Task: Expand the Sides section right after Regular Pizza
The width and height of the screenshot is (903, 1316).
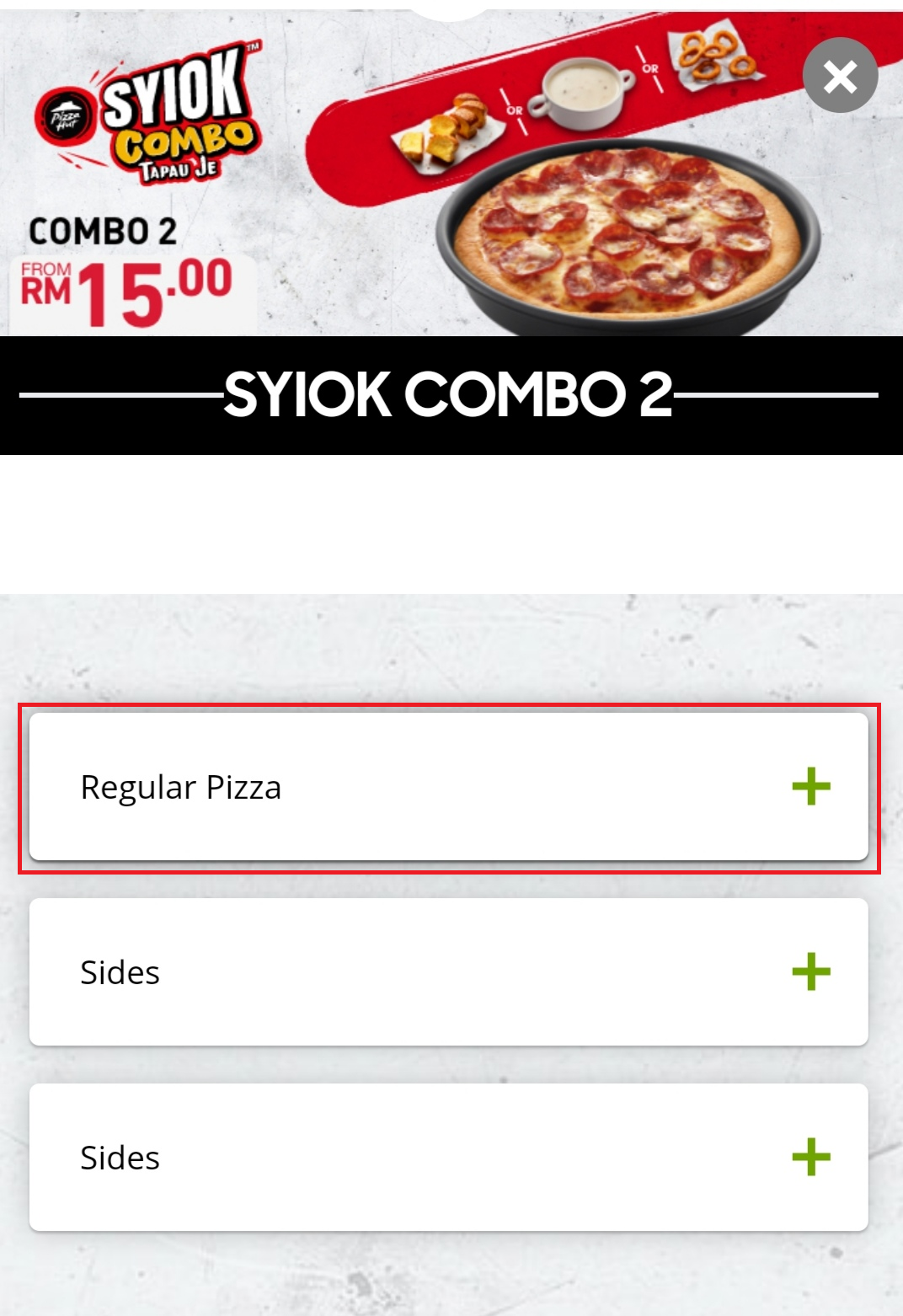Action: [810, 971]
